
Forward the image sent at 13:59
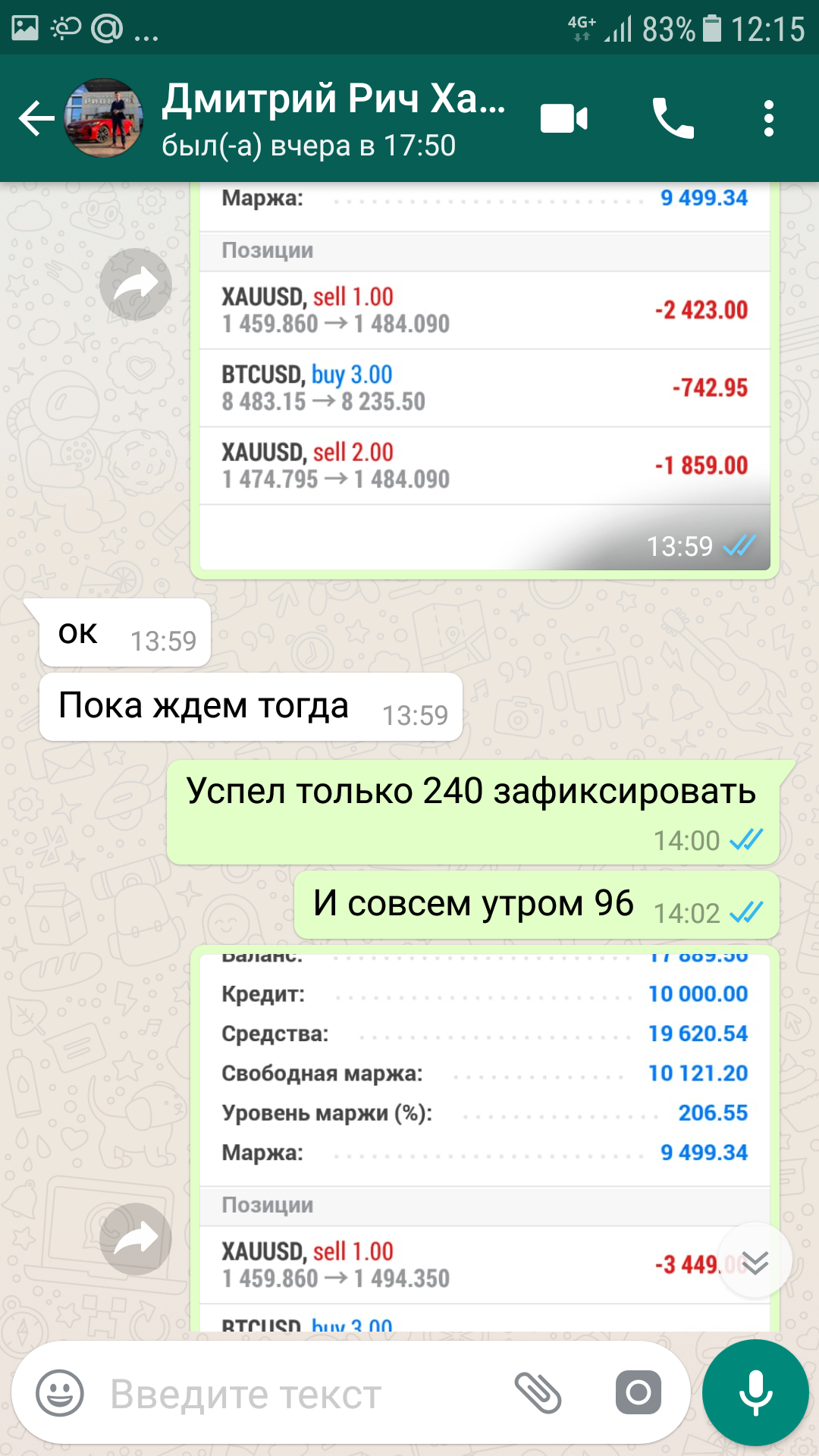tap(136, 284)
